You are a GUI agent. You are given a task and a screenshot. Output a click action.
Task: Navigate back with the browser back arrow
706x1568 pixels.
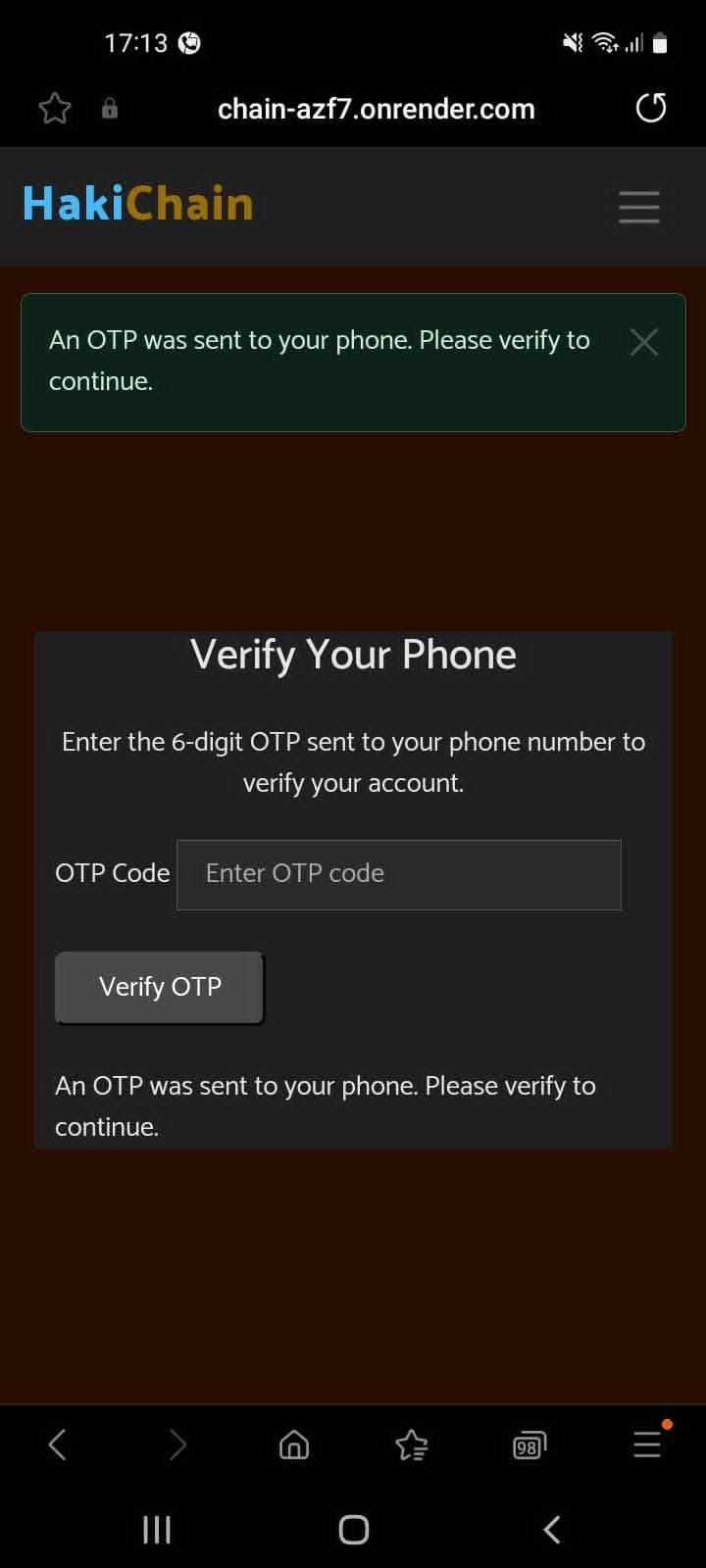click(x=58, y=1444)
